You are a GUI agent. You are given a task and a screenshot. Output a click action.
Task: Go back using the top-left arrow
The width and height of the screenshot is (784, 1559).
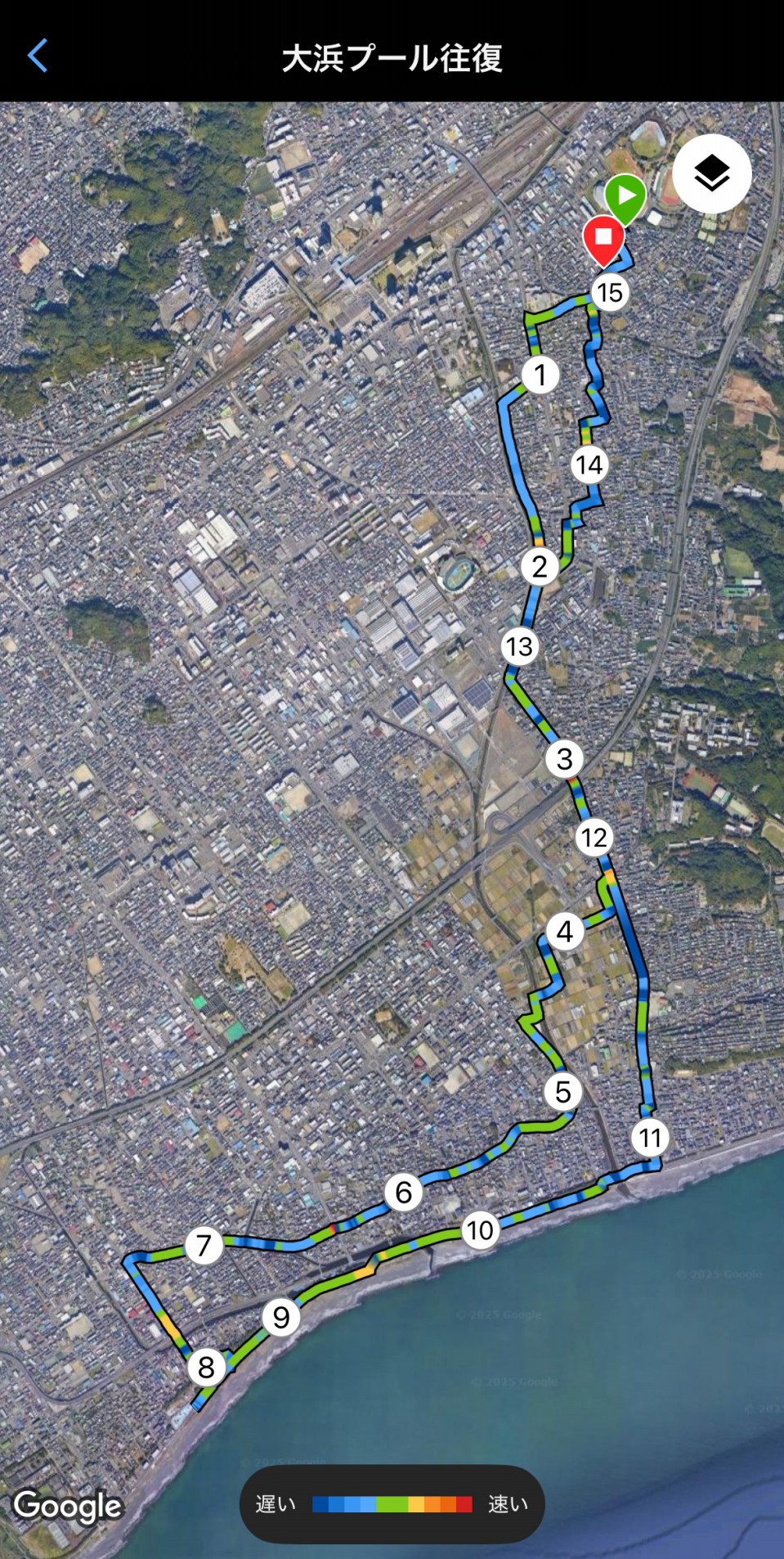pos(38,56)
